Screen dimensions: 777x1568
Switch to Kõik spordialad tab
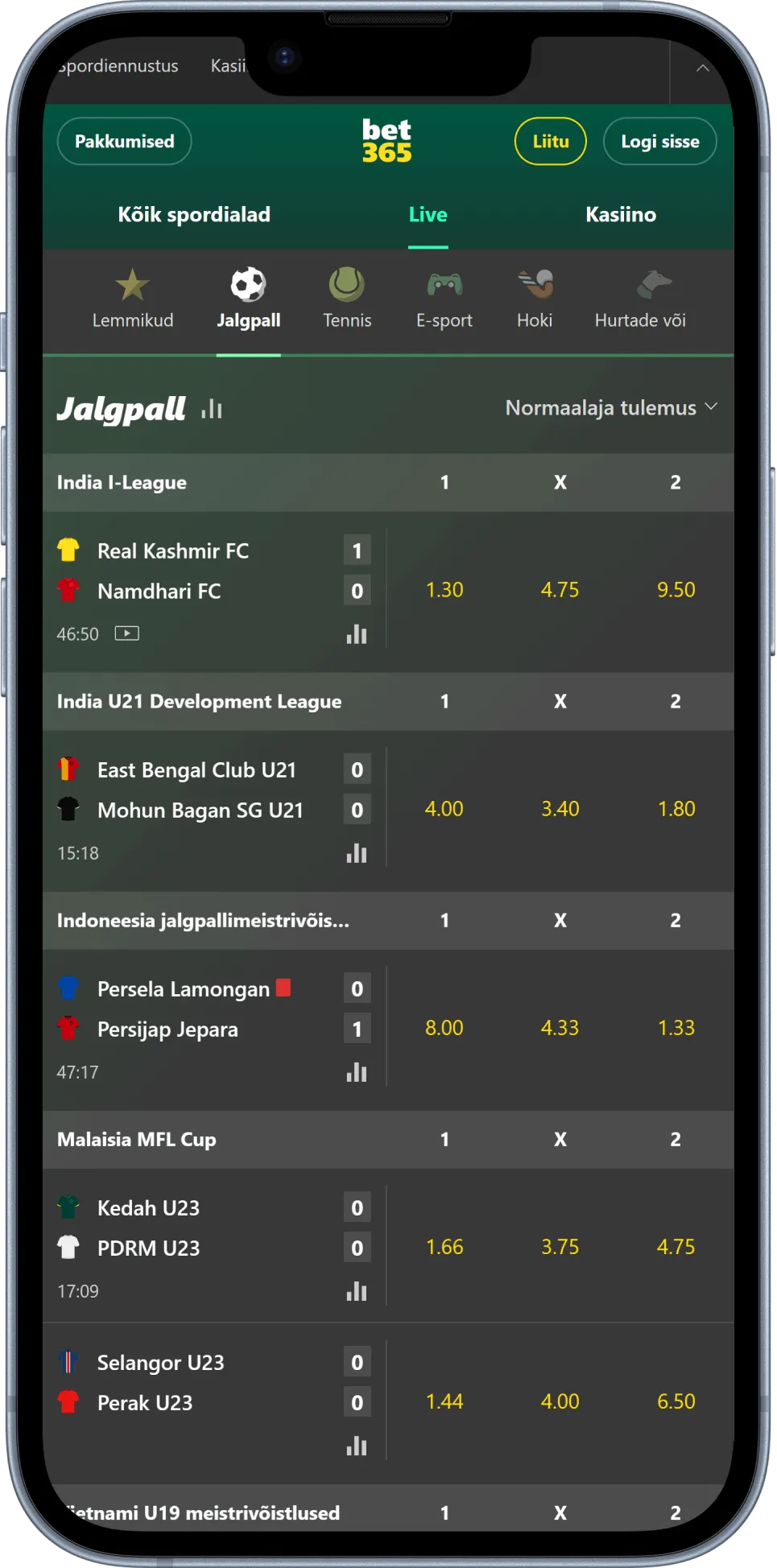(x=194, y=215)
